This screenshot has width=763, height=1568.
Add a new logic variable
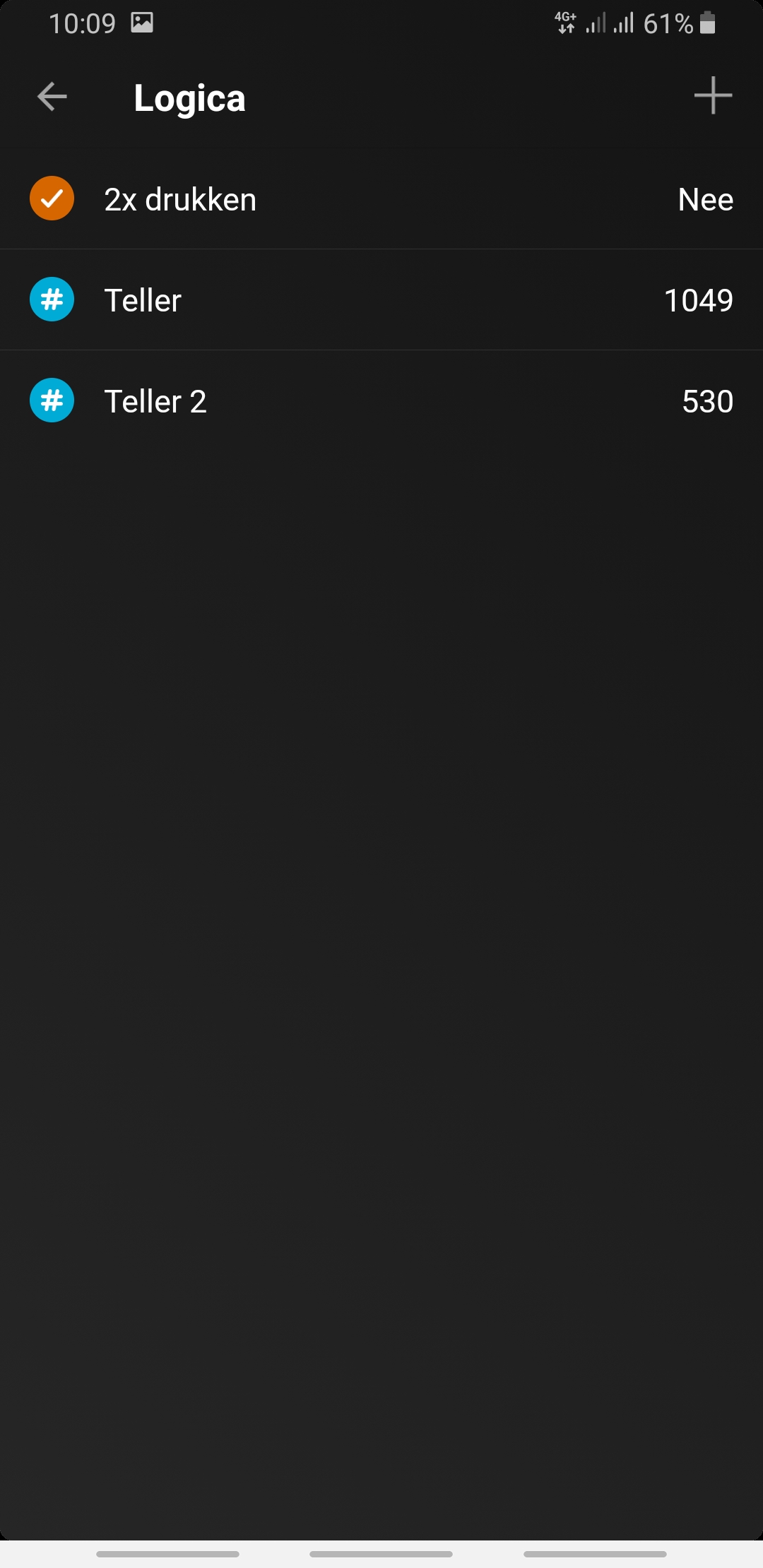(712, 96)
